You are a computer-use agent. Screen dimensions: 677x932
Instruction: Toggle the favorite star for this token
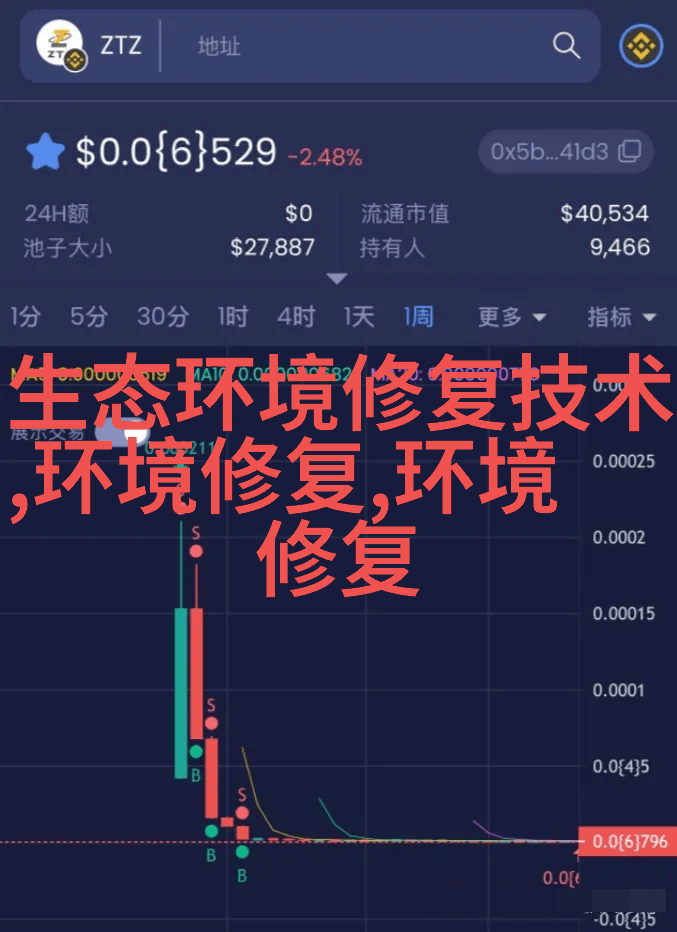(x=45, y=154)
